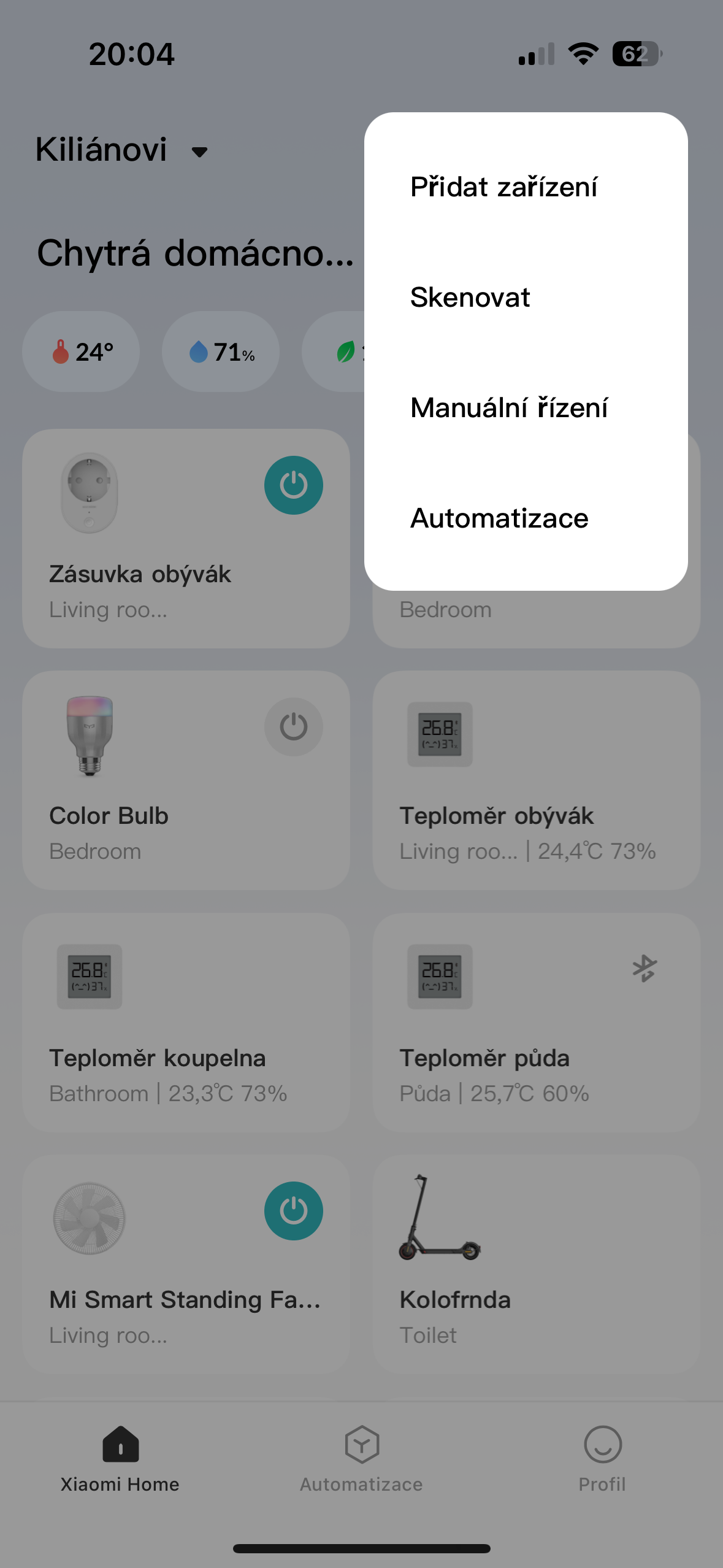Select Automatizace in the popup menu
The image size is (723, 1568).
click(499, 518)
